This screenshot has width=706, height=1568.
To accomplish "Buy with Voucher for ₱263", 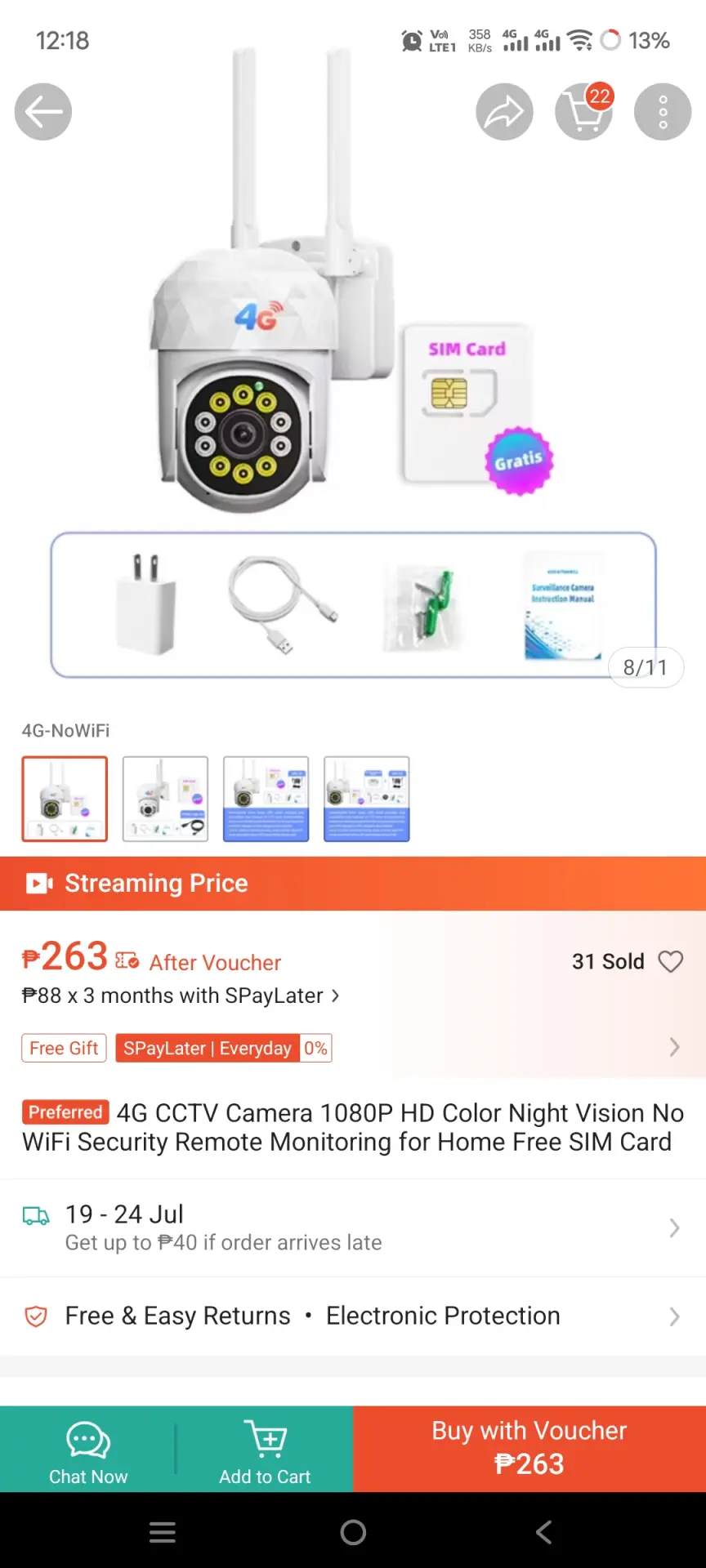I will pyautogui.click(x=529, y=1449).
